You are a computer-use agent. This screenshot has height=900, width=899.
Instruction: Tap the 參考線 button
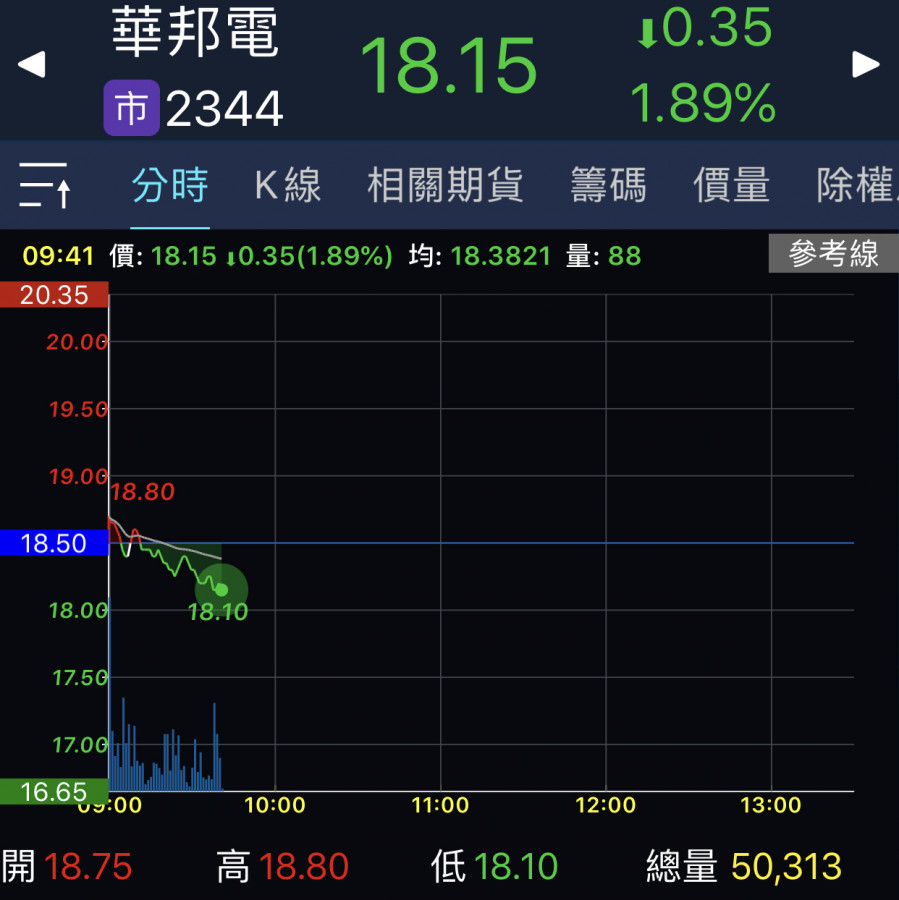click(x=832, y=254)
